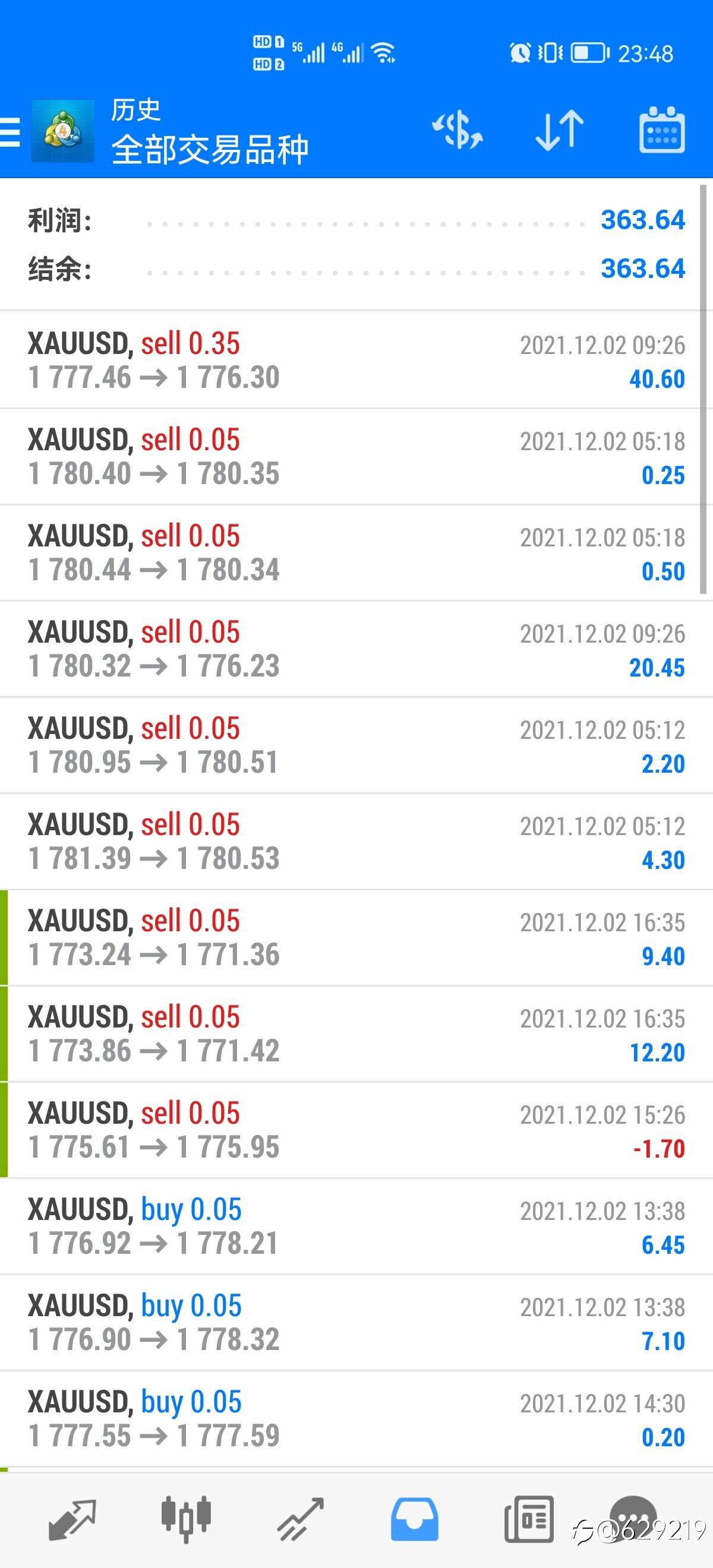This screenshot has height=1568, width=713.
Task: Open the sell trade with 12.20 profit
Action: (356, 1033)
